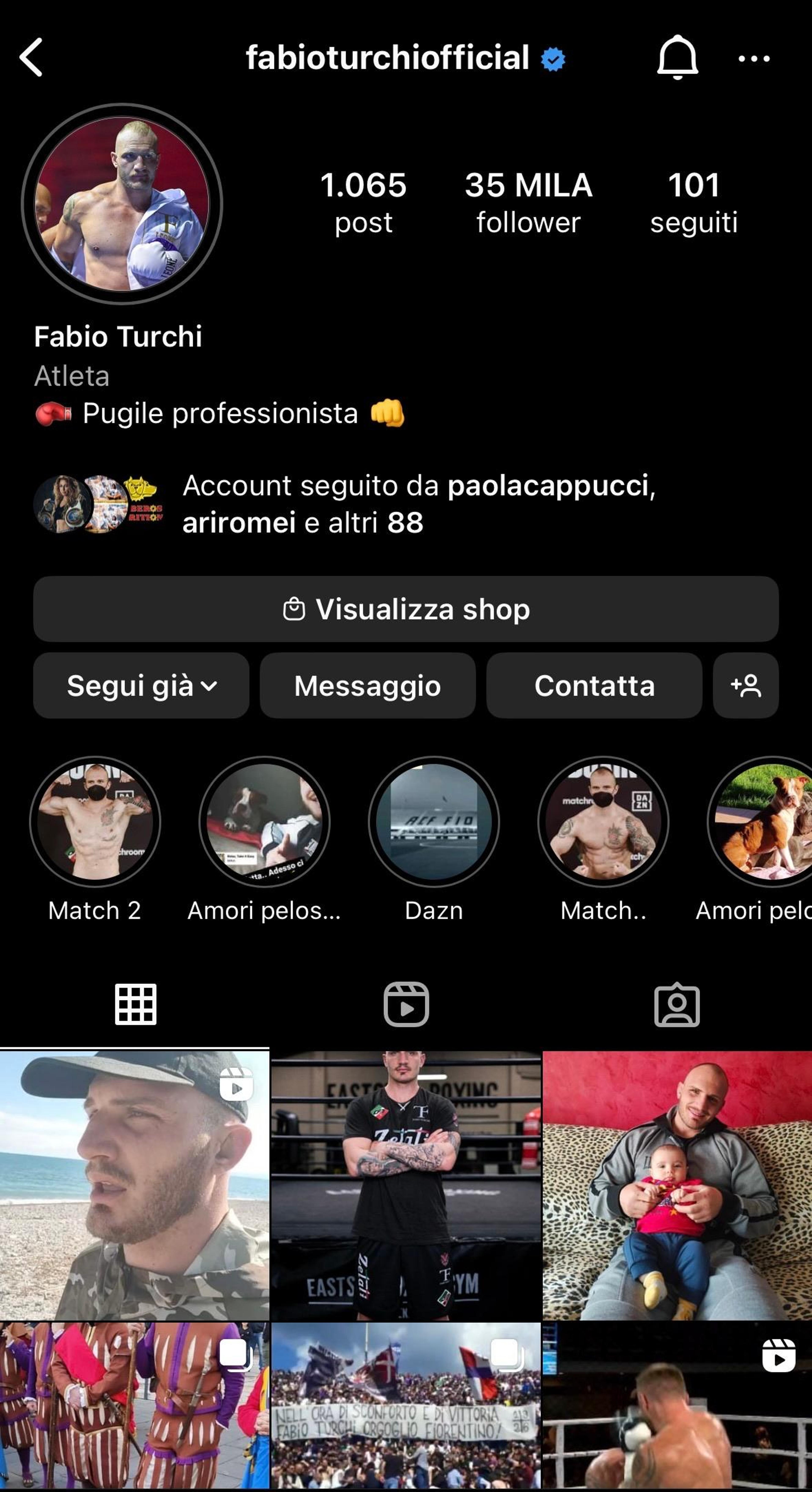Expand the Segui già dropdown
The height and width of the screenshot is (1492, 812).
141,686
